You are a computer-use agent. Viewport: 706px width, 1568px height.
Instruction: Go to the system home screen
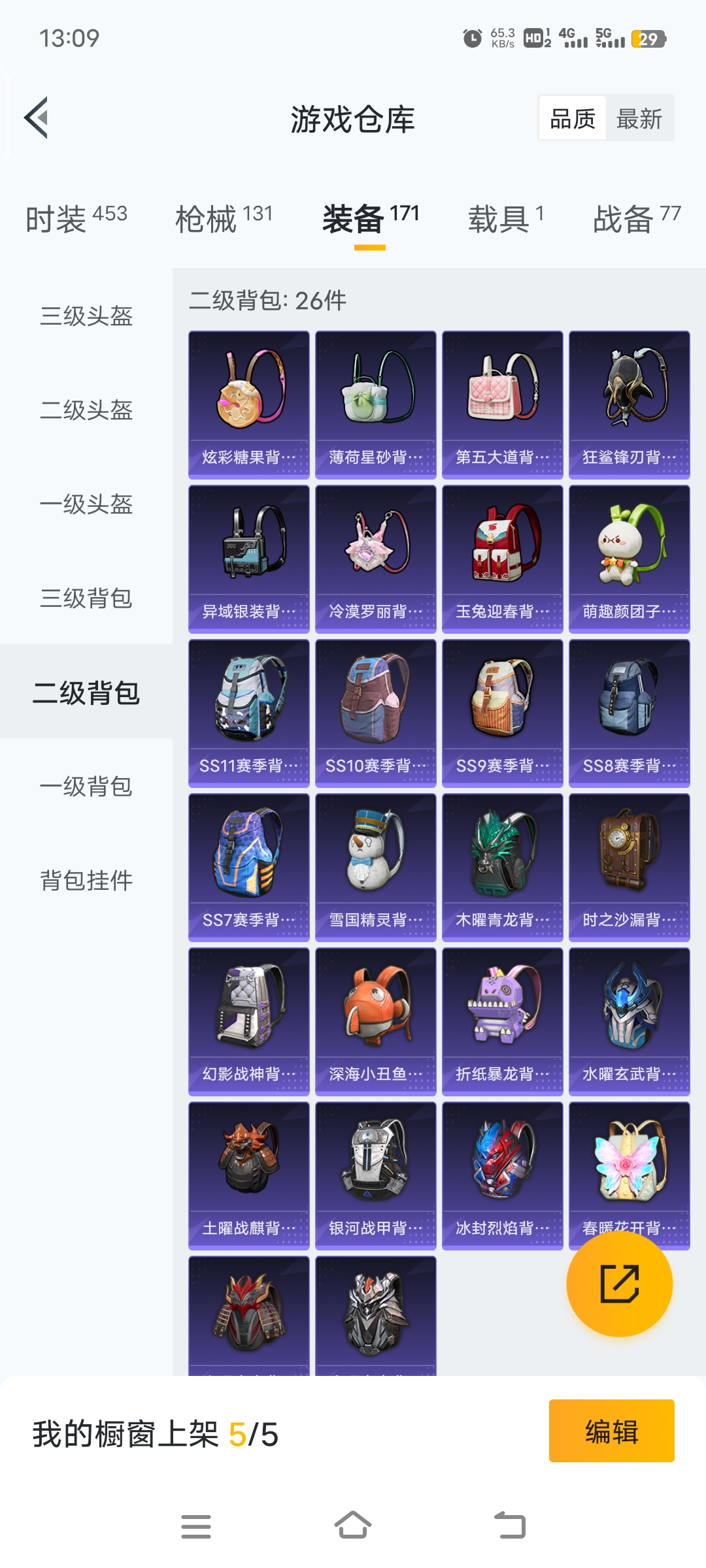coord(353,1526)
